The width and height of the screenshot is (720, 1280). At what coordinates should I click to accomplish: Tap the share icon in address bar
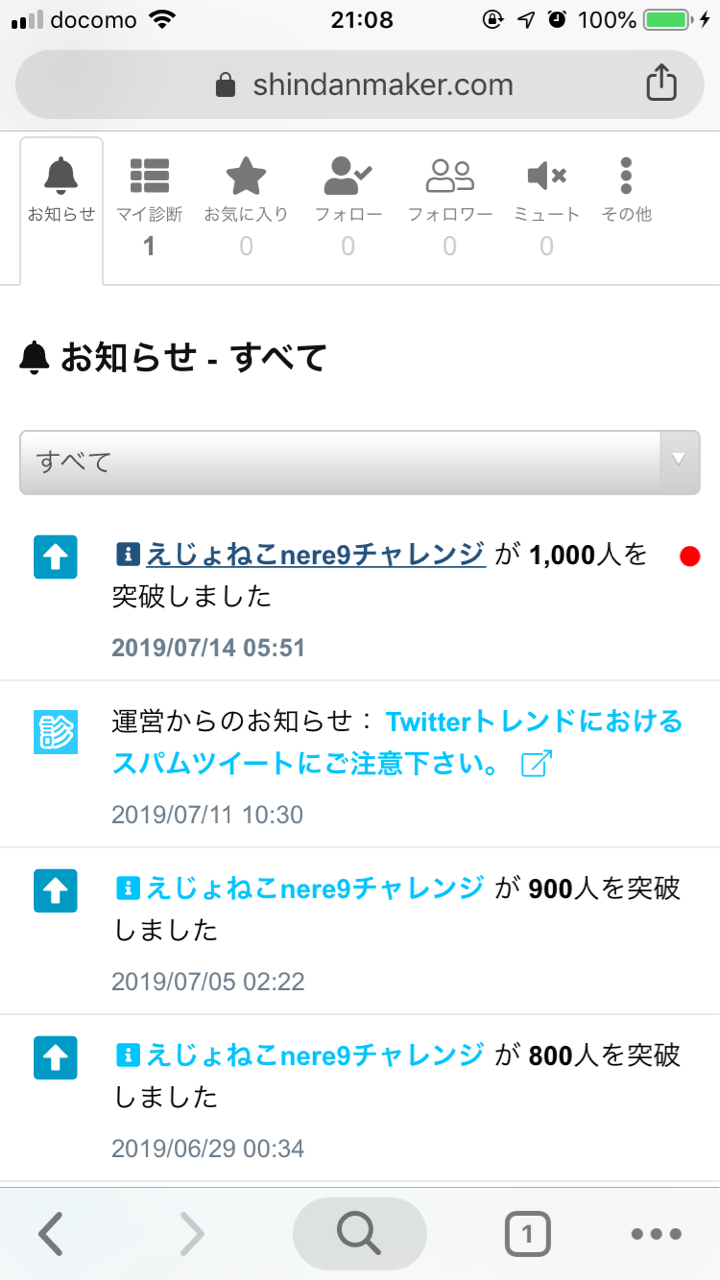pyautogui.click(x=661, y=84)
